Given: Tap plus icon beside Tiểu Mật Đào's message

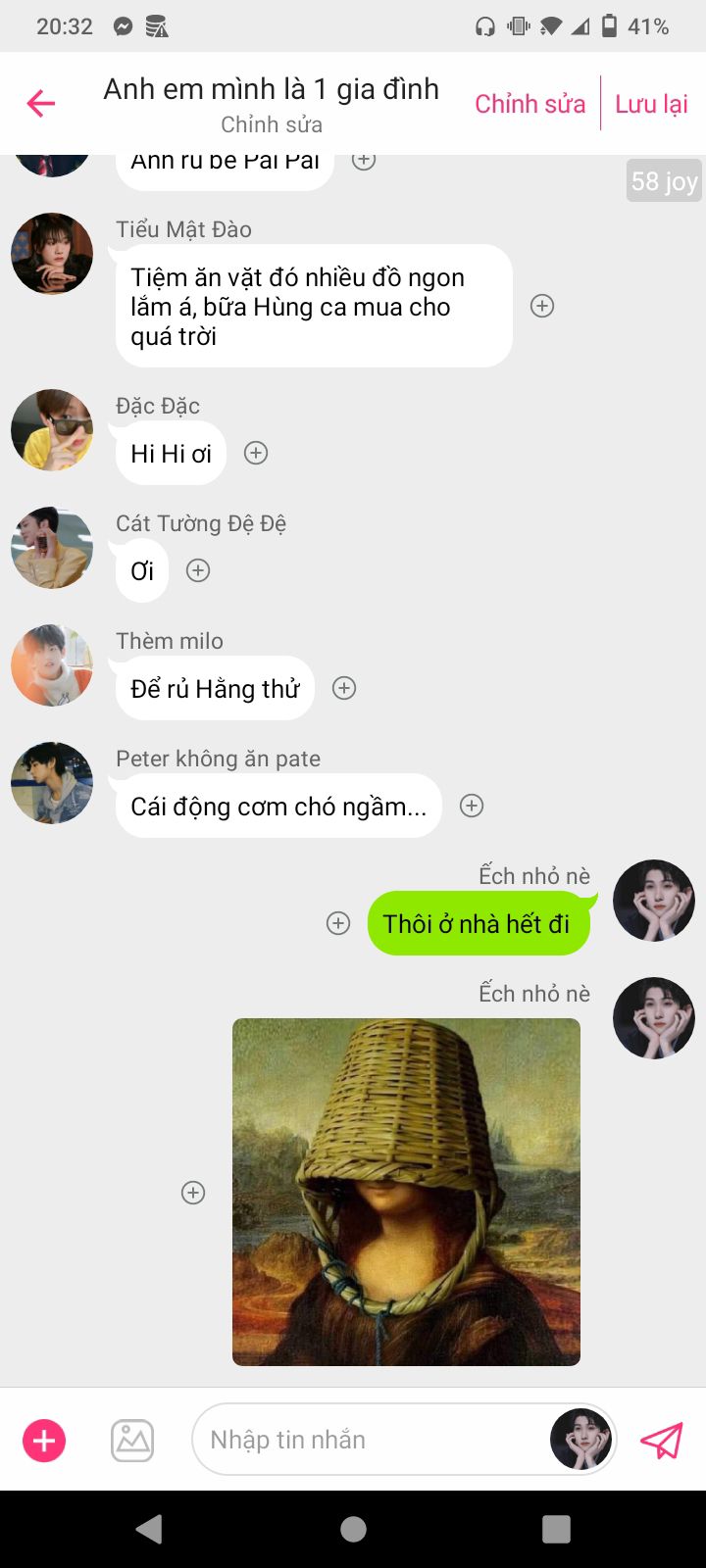Looking at the screenshot, I should pyautogui.click(x=542, y=306).
